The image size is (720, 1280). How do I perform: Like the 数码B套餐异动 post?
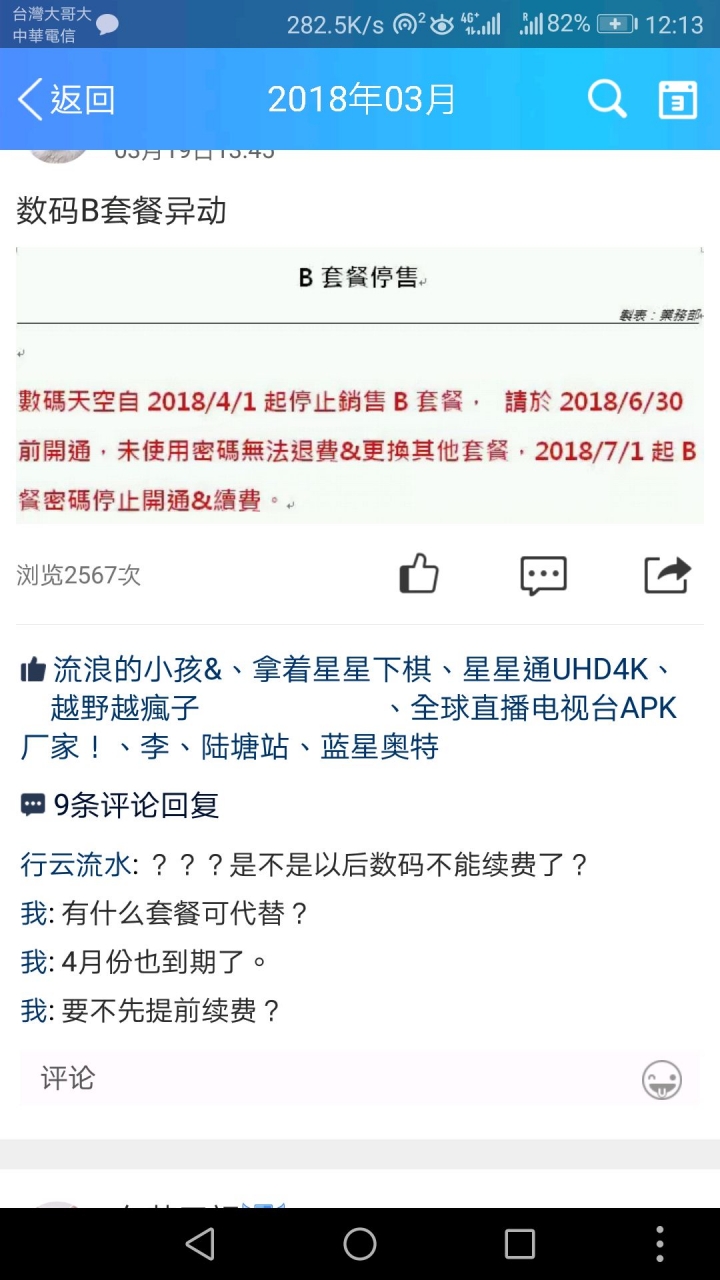[x=419, y=574]
